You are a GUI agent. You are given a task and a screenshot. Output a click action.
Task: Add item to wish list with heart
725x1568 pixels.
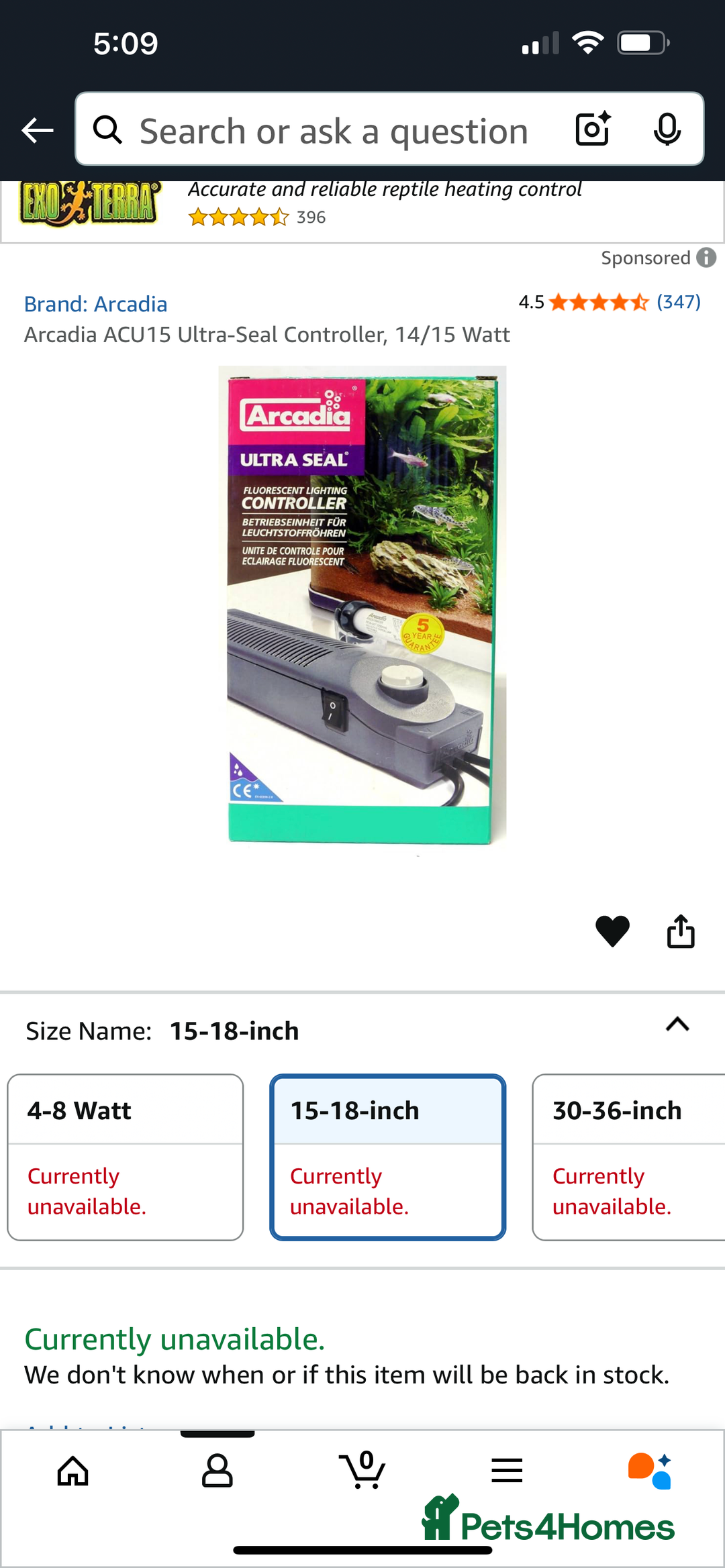(x=612, y=931)
